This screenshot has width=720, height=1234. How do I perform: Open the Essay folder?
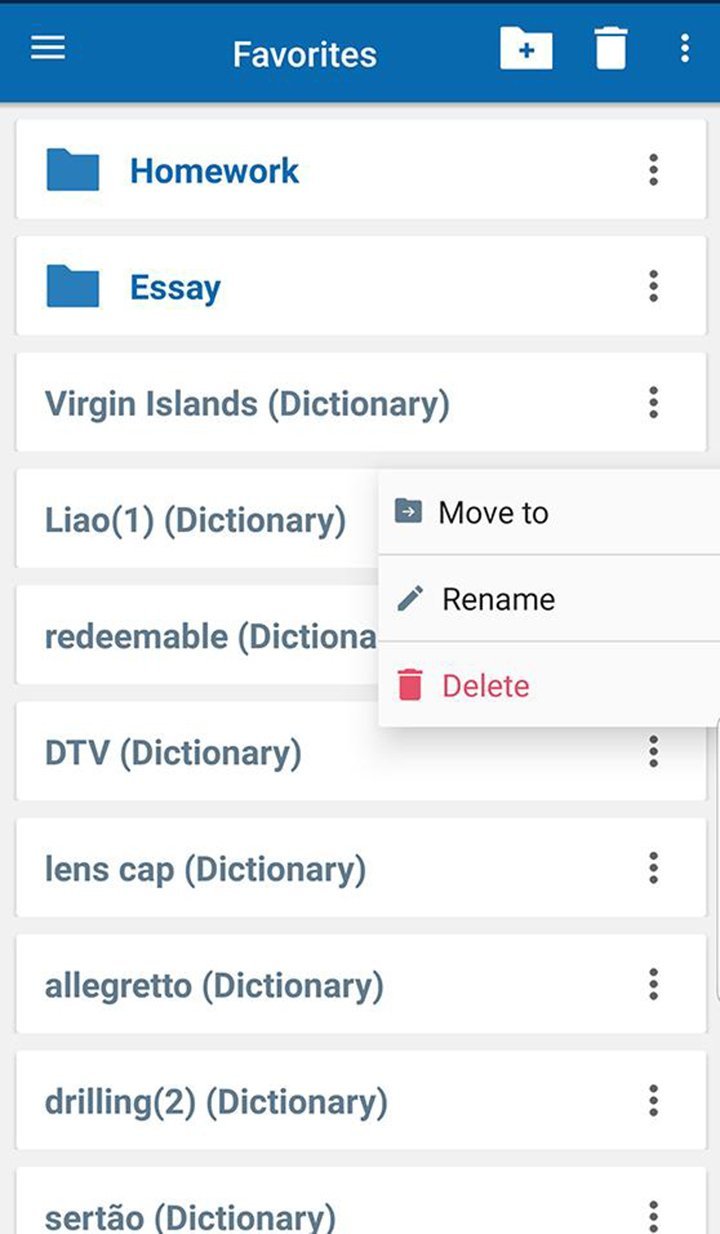pos(175,287)
